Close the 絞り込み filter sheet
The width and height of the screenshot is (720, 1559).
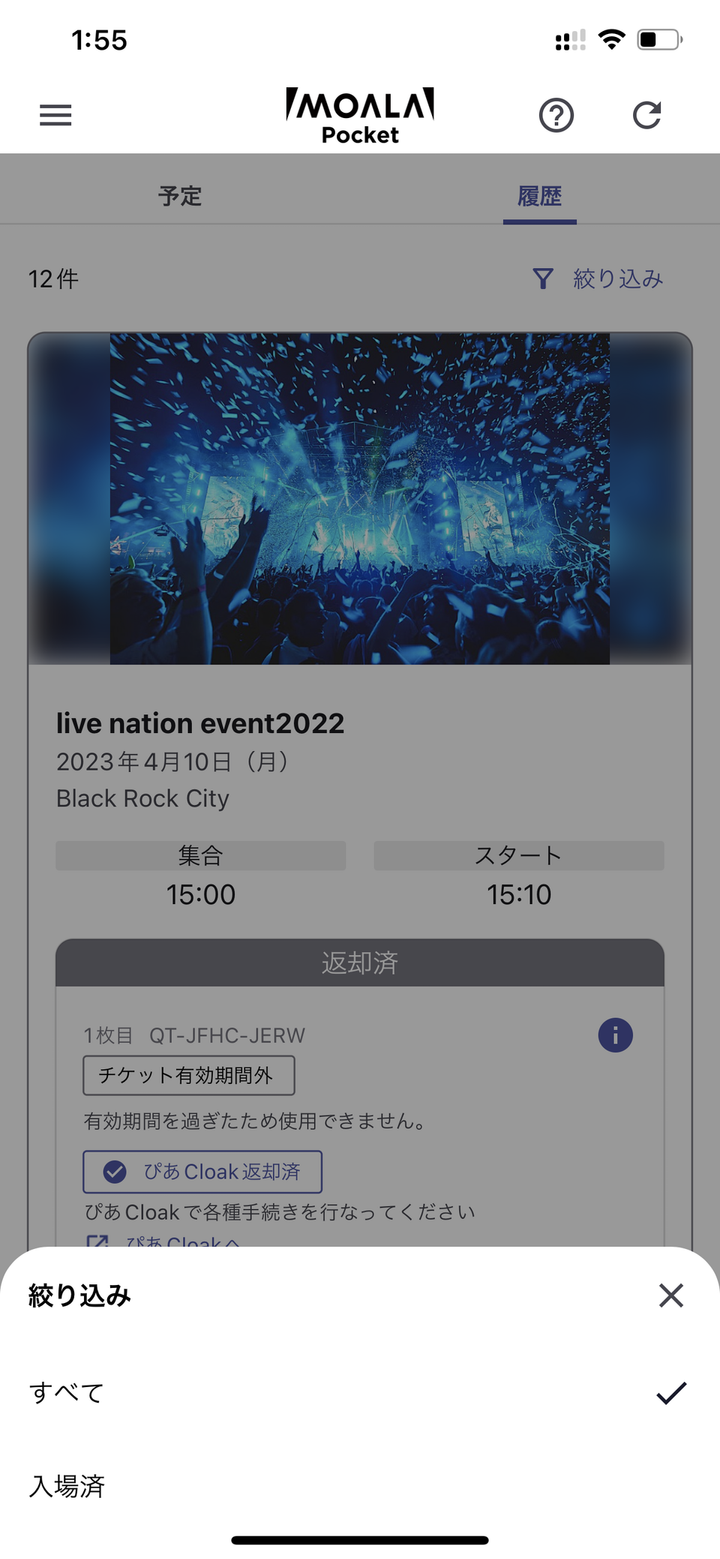(671, 1296)
